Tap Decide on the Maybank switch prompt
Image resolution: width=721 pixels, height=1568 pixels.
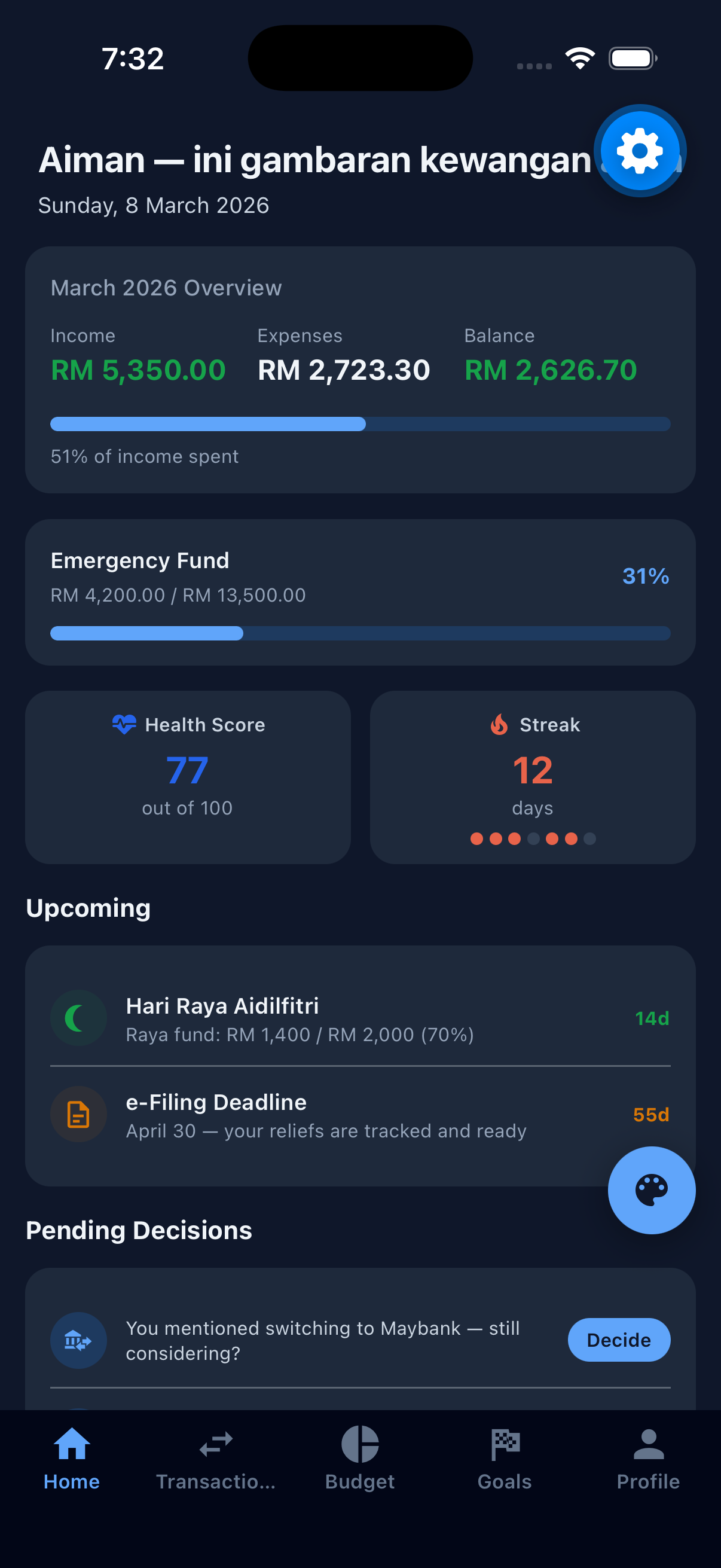coord(618,1340)
